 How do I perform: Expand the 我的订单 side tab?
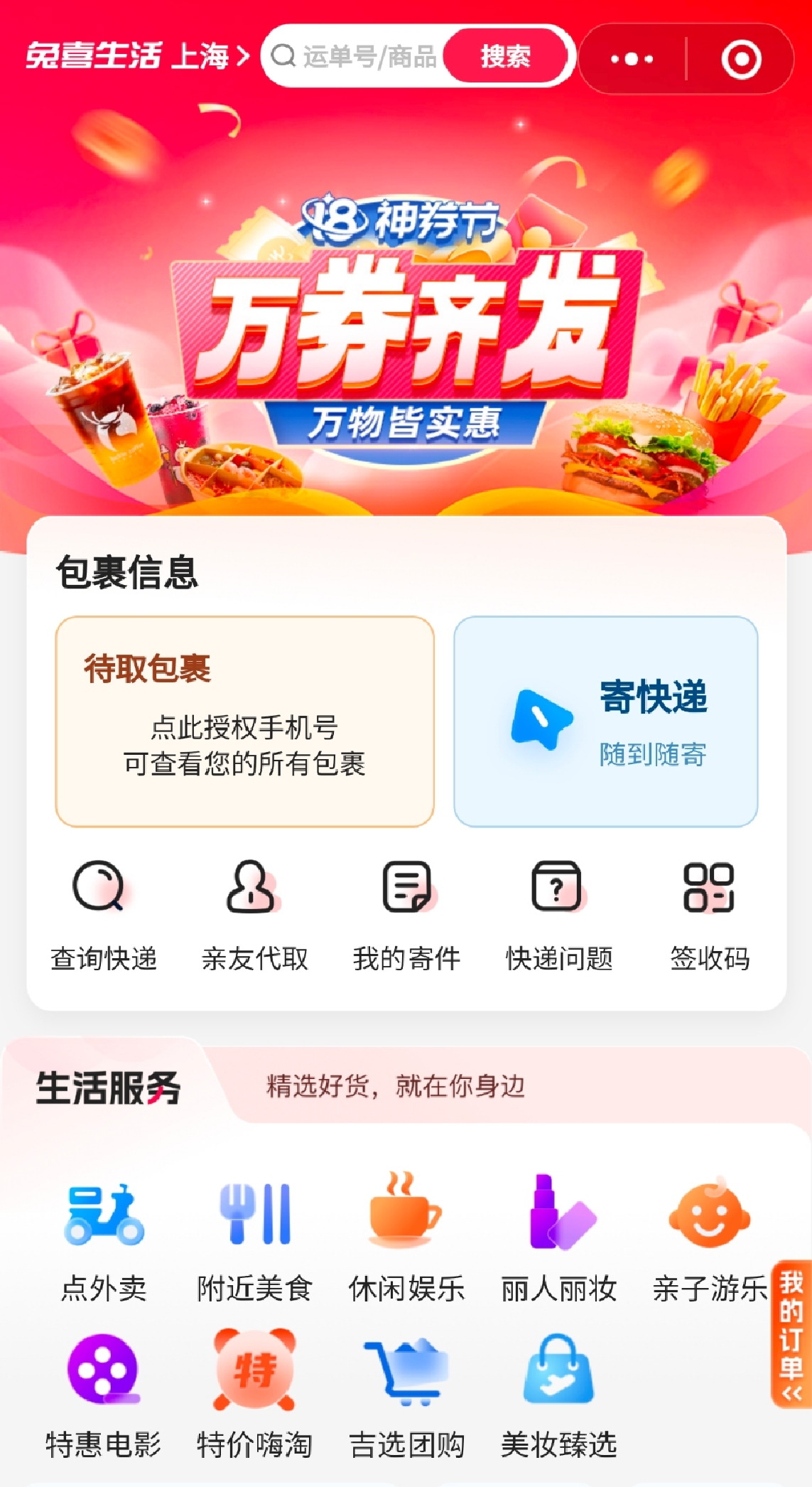791,1334
